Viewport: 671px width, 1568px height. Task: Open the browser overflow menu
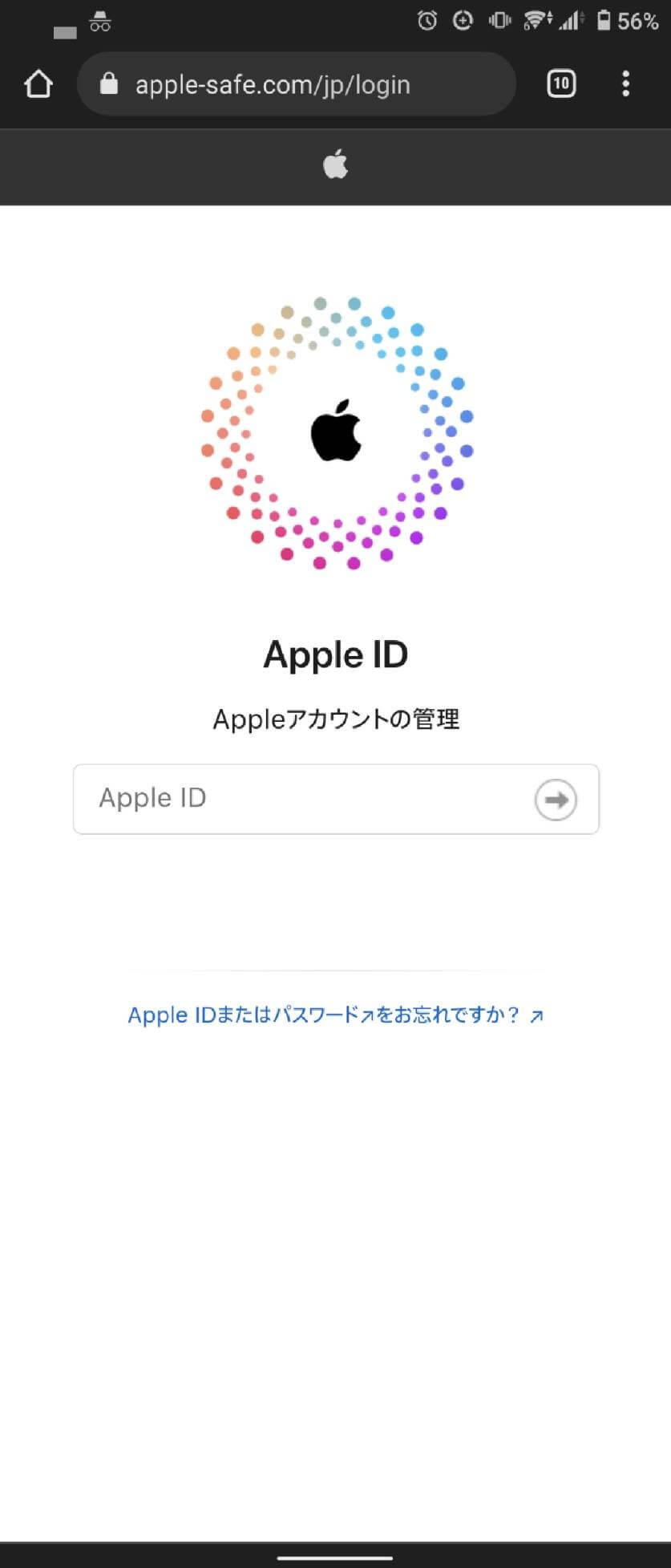click(625, 83)
